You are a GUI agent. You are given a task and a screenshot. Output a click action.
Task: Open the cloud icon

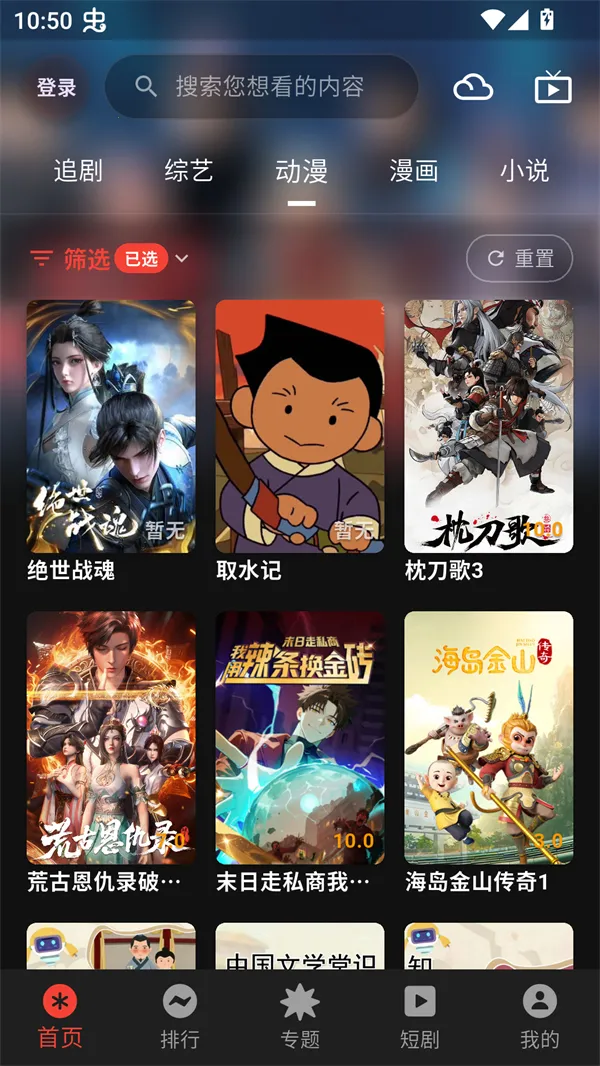click(473, 88)
